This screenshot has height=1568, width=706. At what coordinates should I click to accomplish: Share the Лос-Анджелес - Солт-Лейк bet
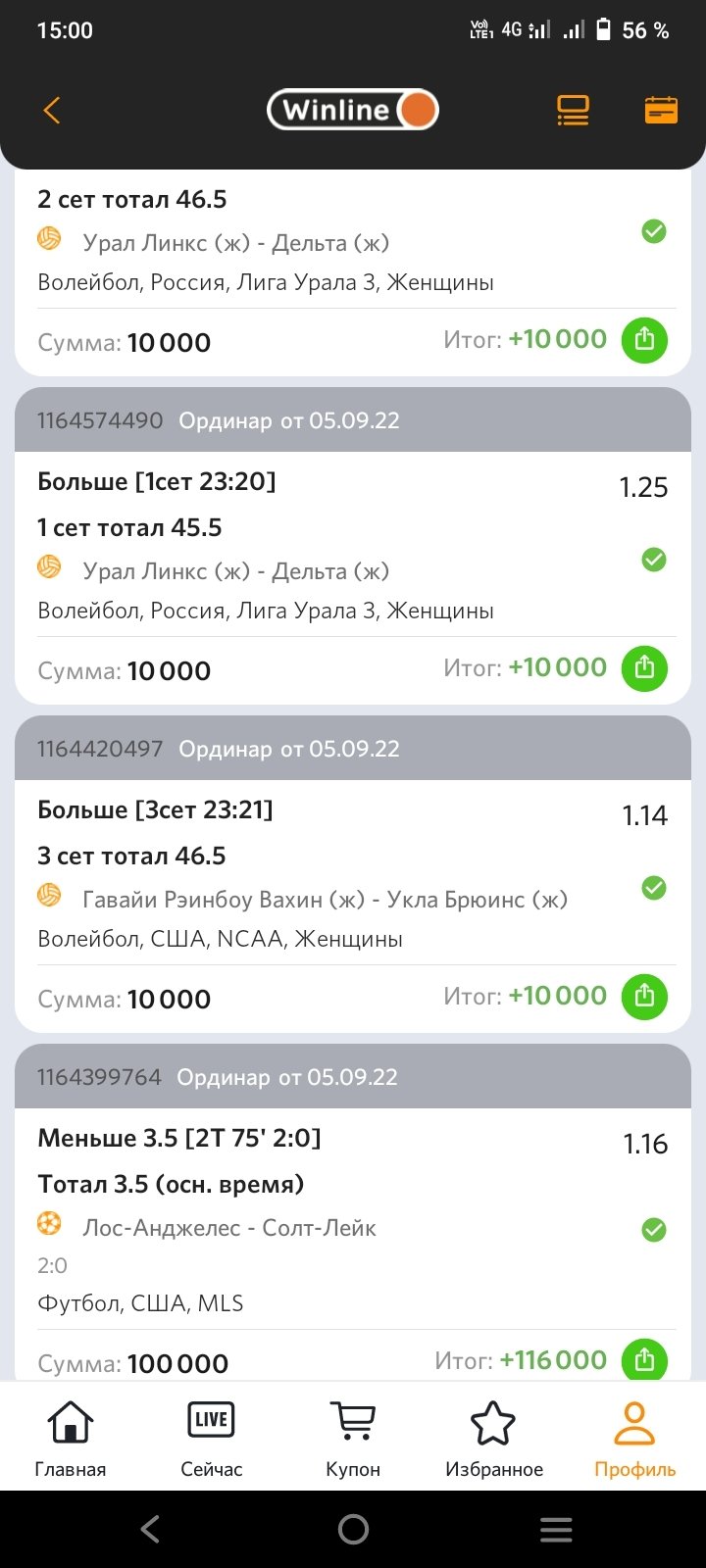point(644,1359)
